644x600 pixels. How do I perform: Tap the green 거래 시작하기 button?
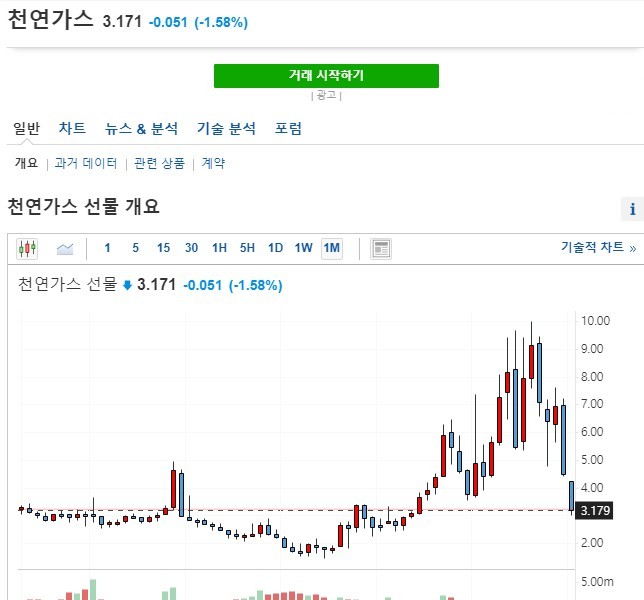326,76
